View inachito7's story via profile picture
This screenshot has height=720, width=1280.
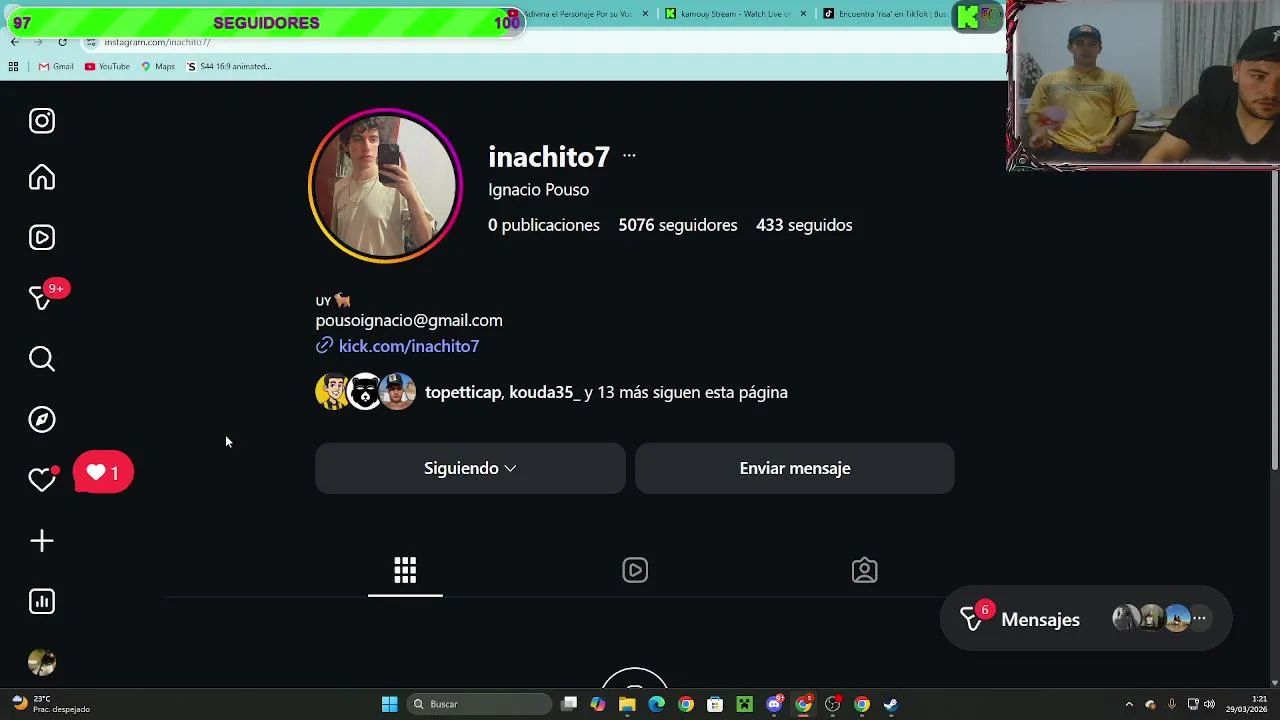click(x=385, y=186)
